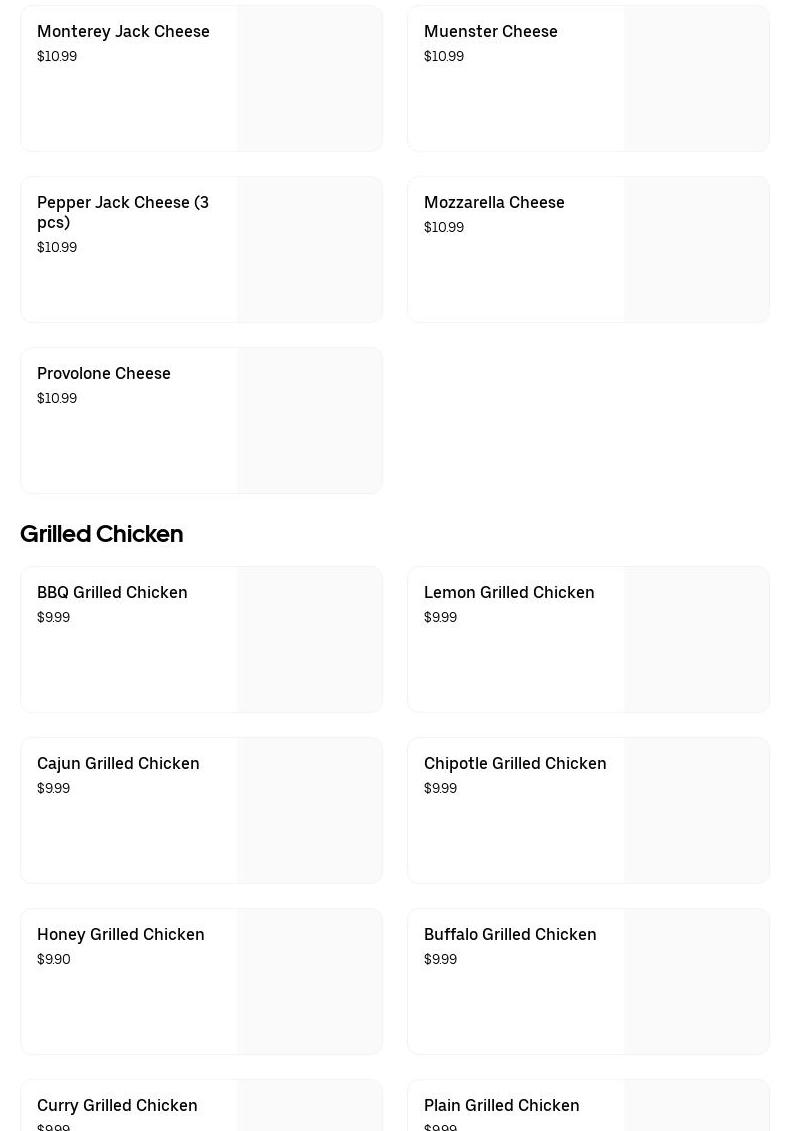Viewport: 804px width, 1131px height.
Task: Open the Monterey Jack Cheese item
Action: [201, 79]
